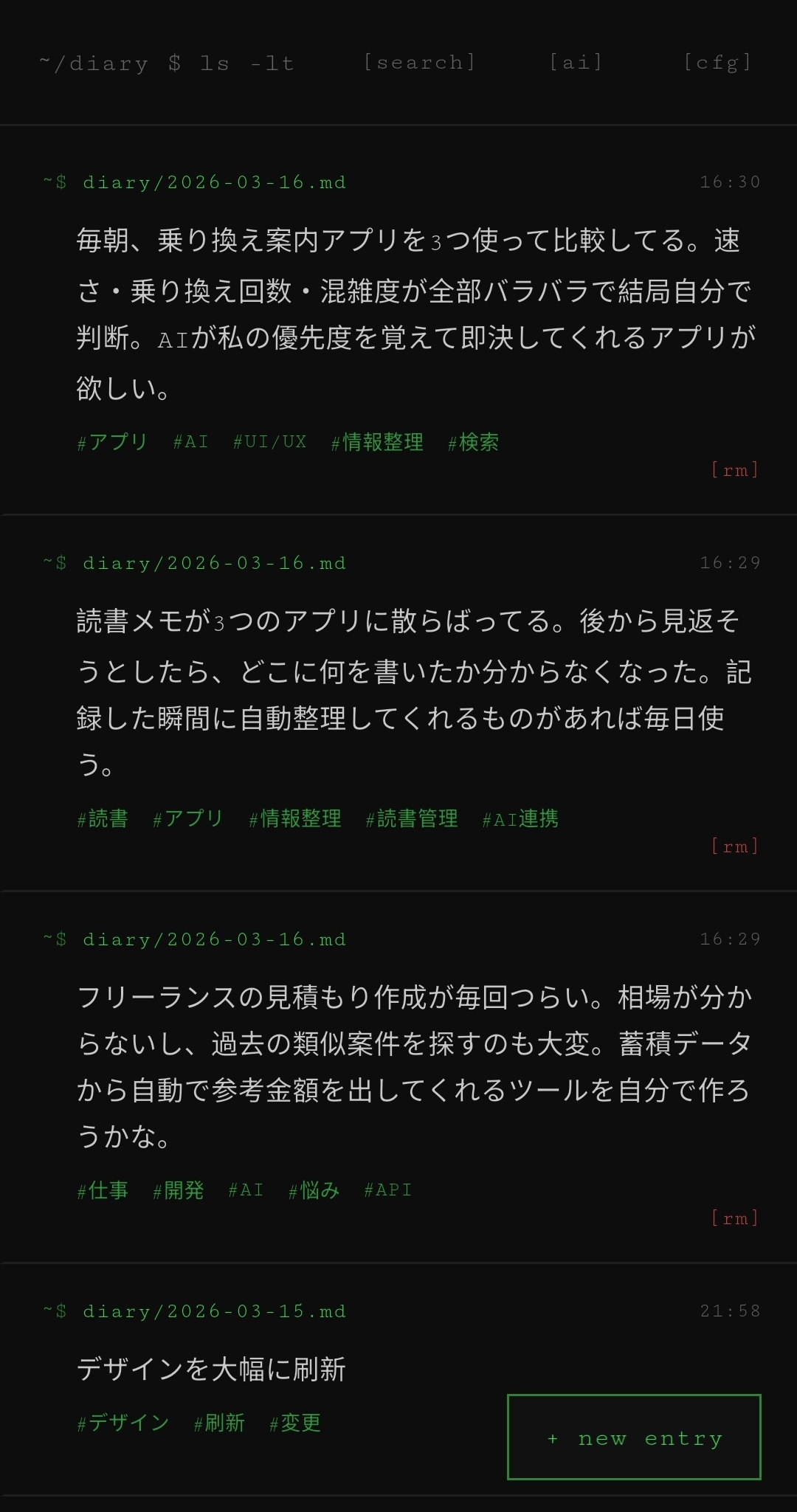
Task: Filter by the #UI/UX tag
Action: [270, 441]
